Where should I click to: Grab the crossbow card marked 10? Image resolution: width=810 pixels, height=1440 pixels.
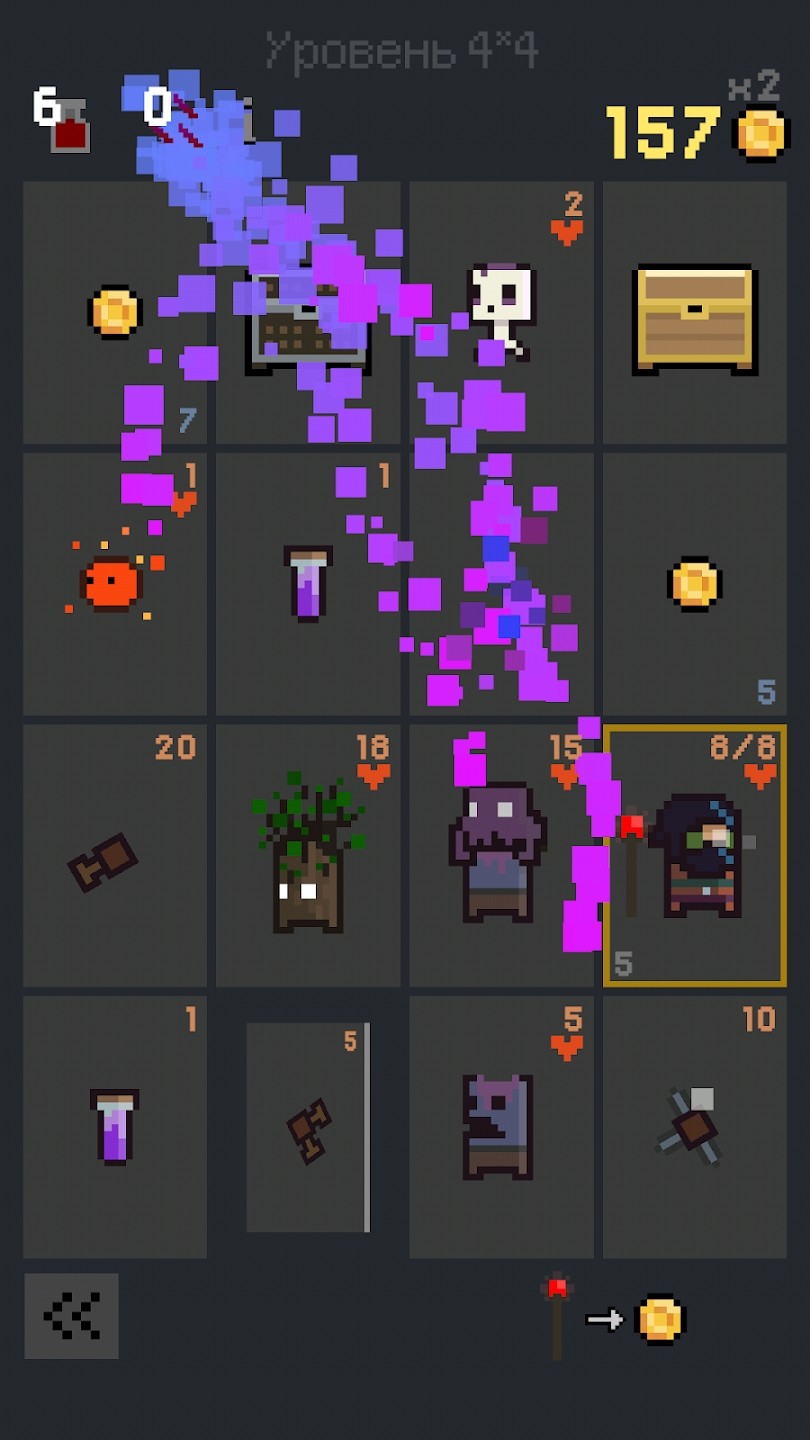[x=694, y=1126]
